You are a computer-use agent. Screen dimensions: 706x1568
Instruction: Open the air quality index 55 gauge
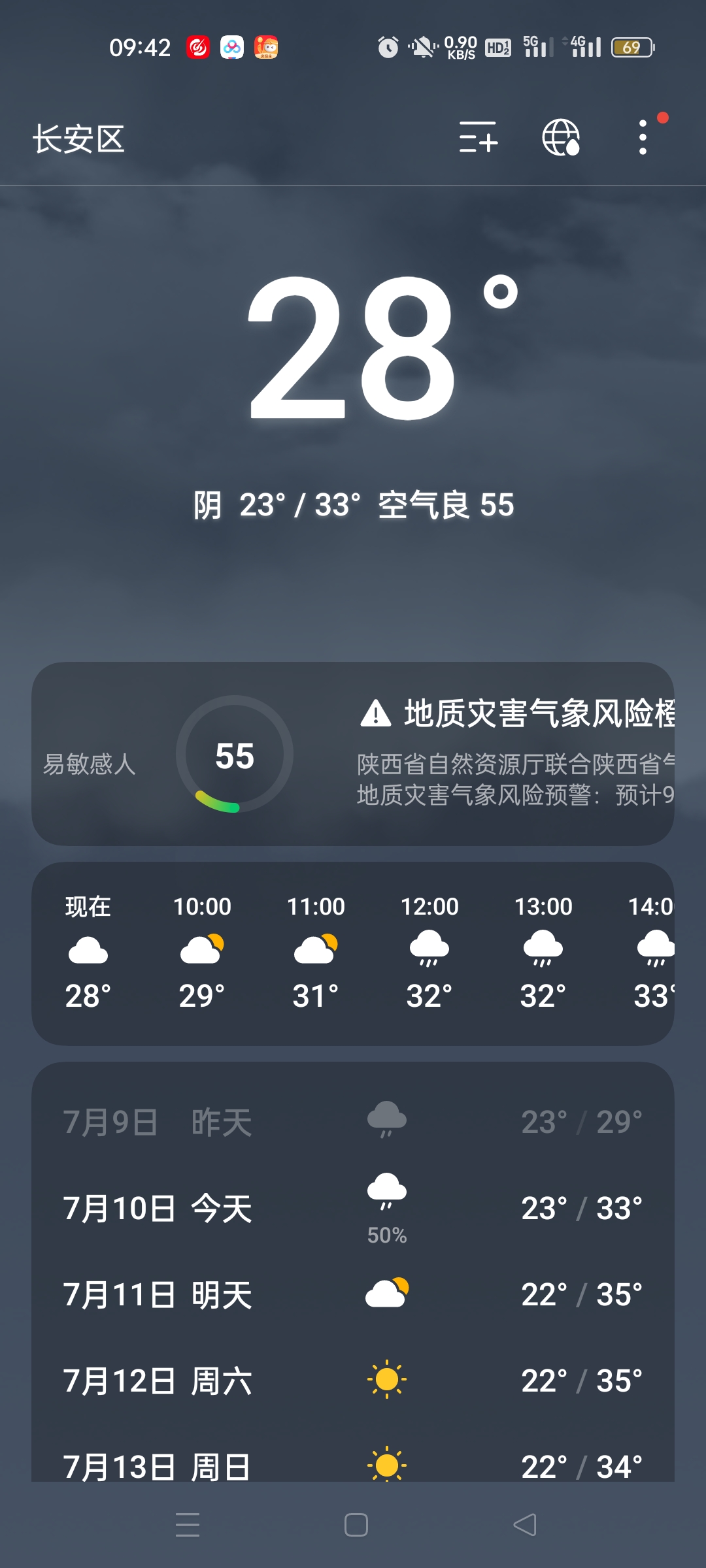tap(235, 755)
